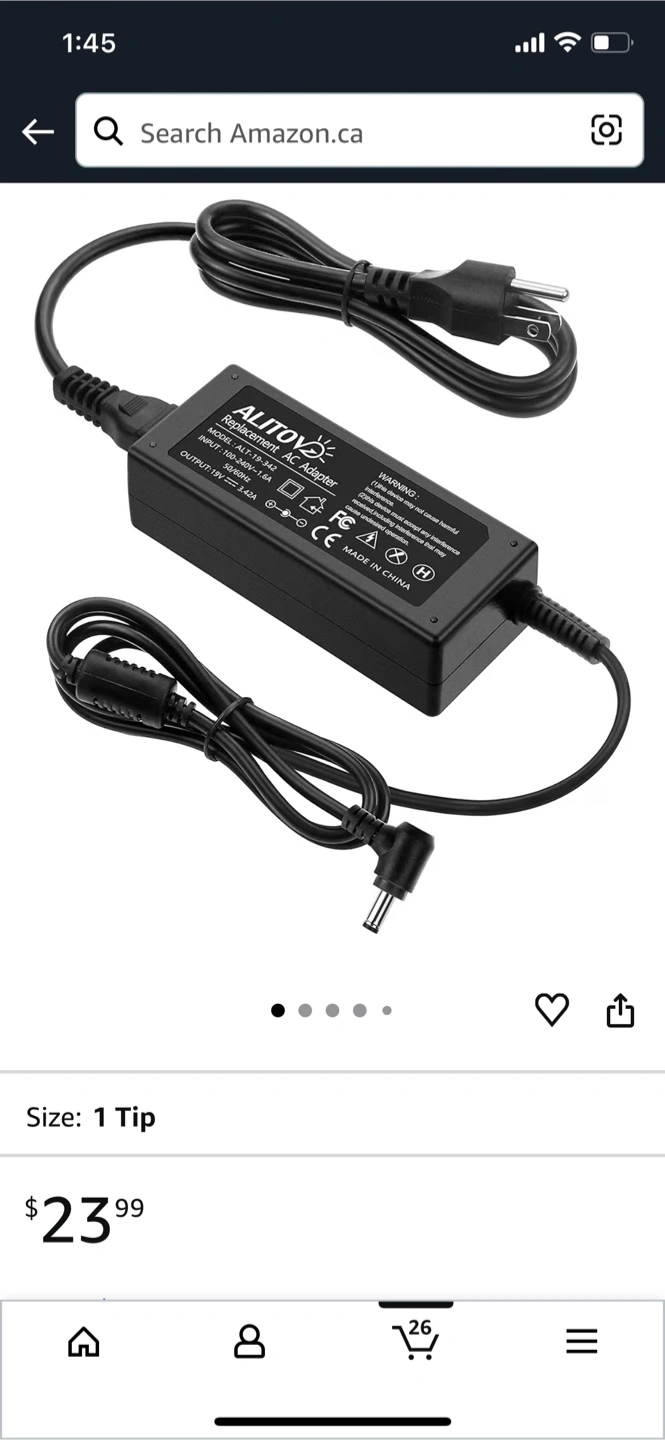Screen dimensions: 665x1440
Task: Open the account profile tab
Action: [249, 1341]
